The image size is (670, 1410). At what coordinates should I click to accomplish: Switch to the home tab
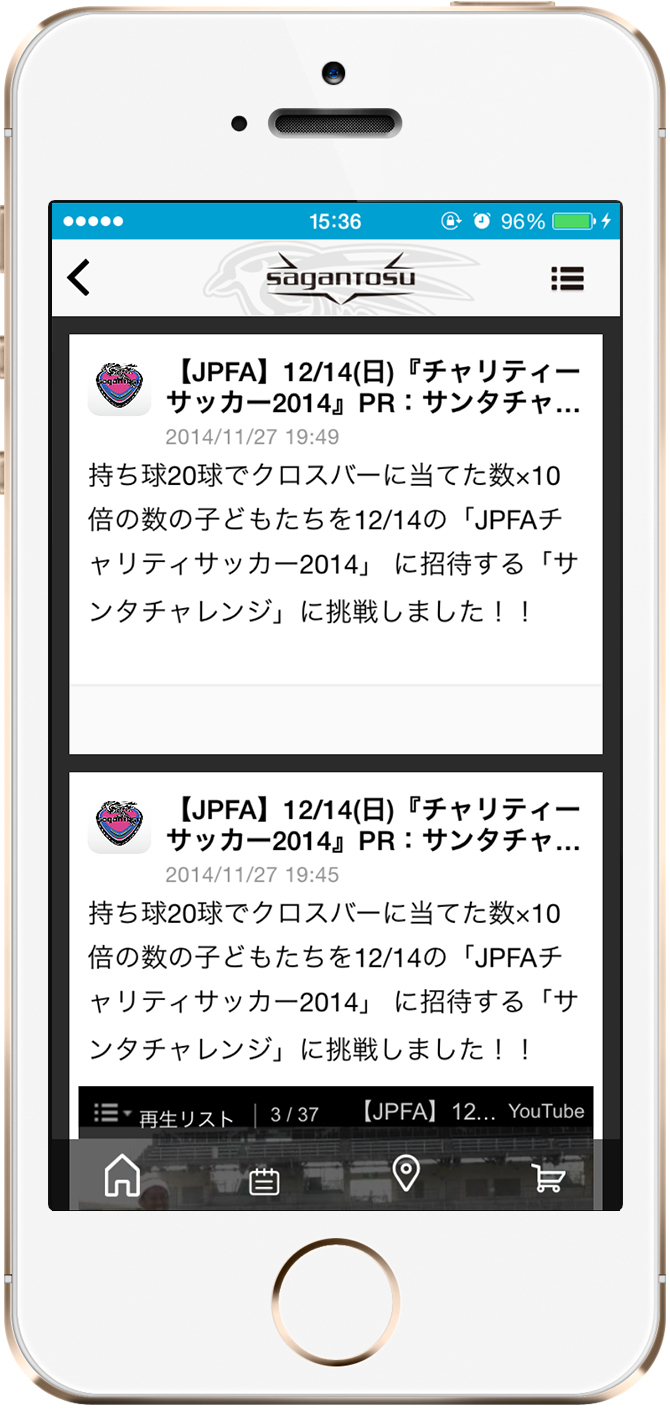(122, 1175)
